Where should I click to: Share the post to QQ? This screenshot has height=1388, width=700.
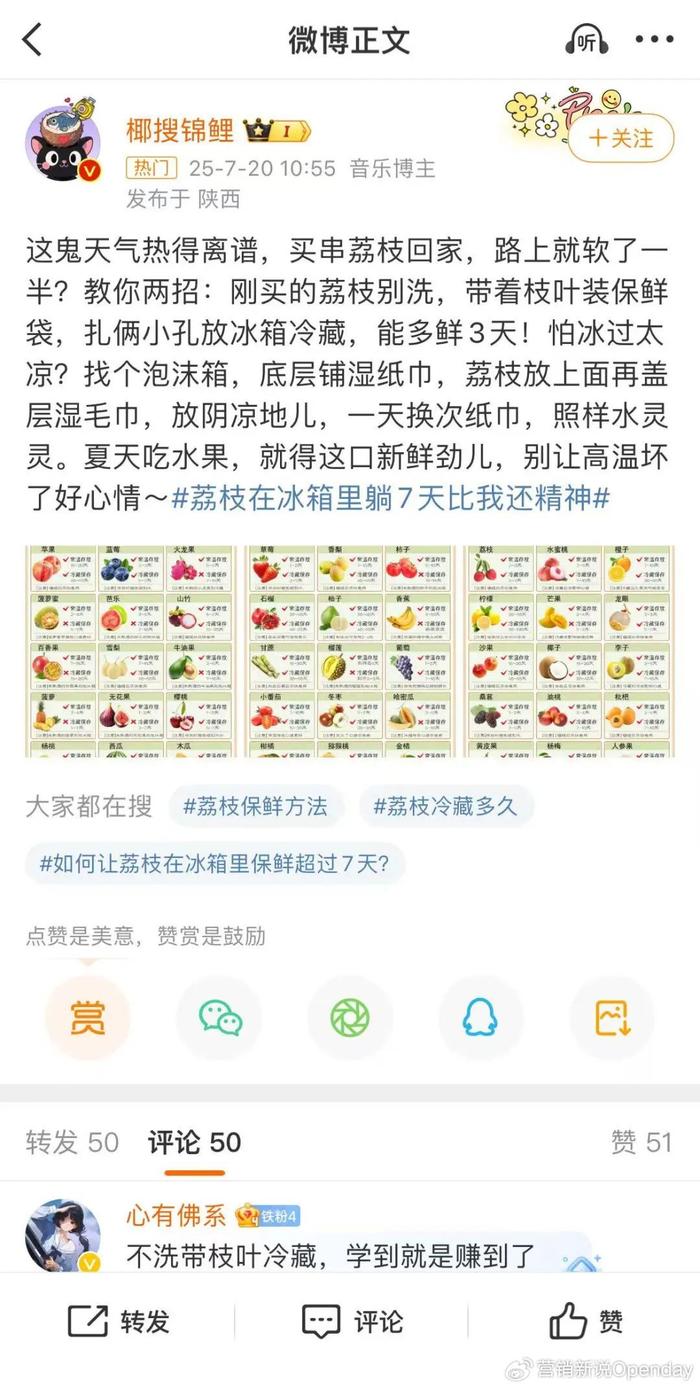click(481, 1017)
